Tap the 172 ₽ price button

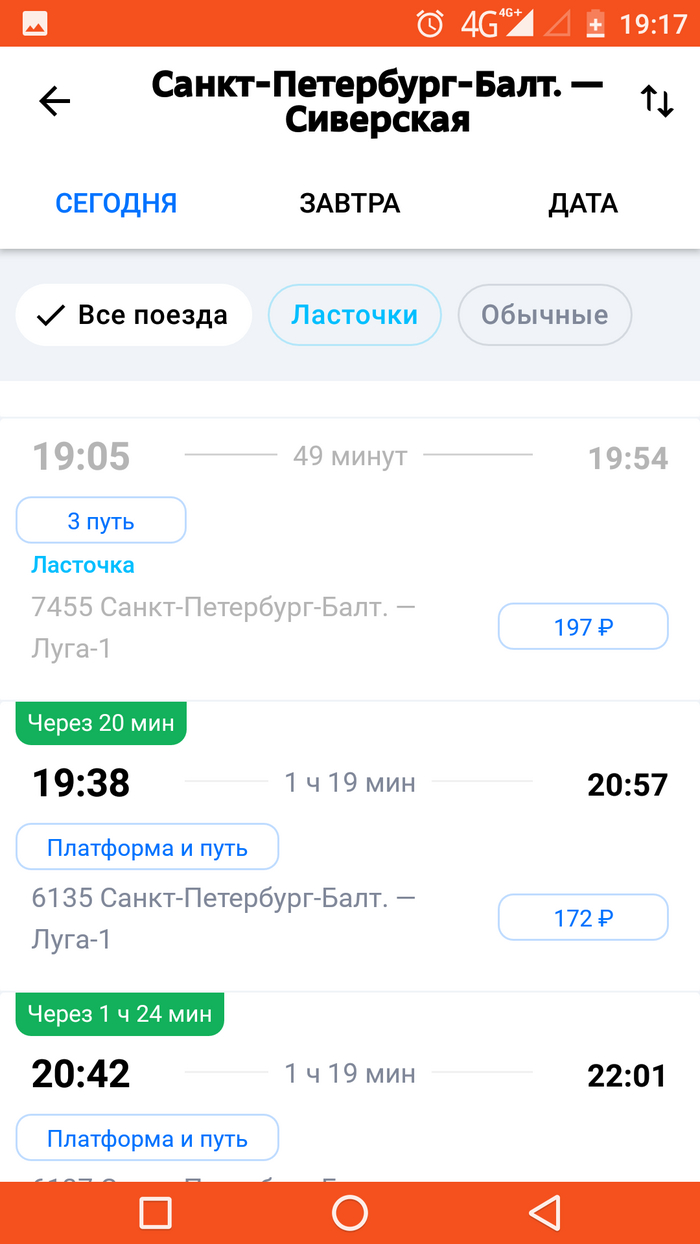point(583,918)
